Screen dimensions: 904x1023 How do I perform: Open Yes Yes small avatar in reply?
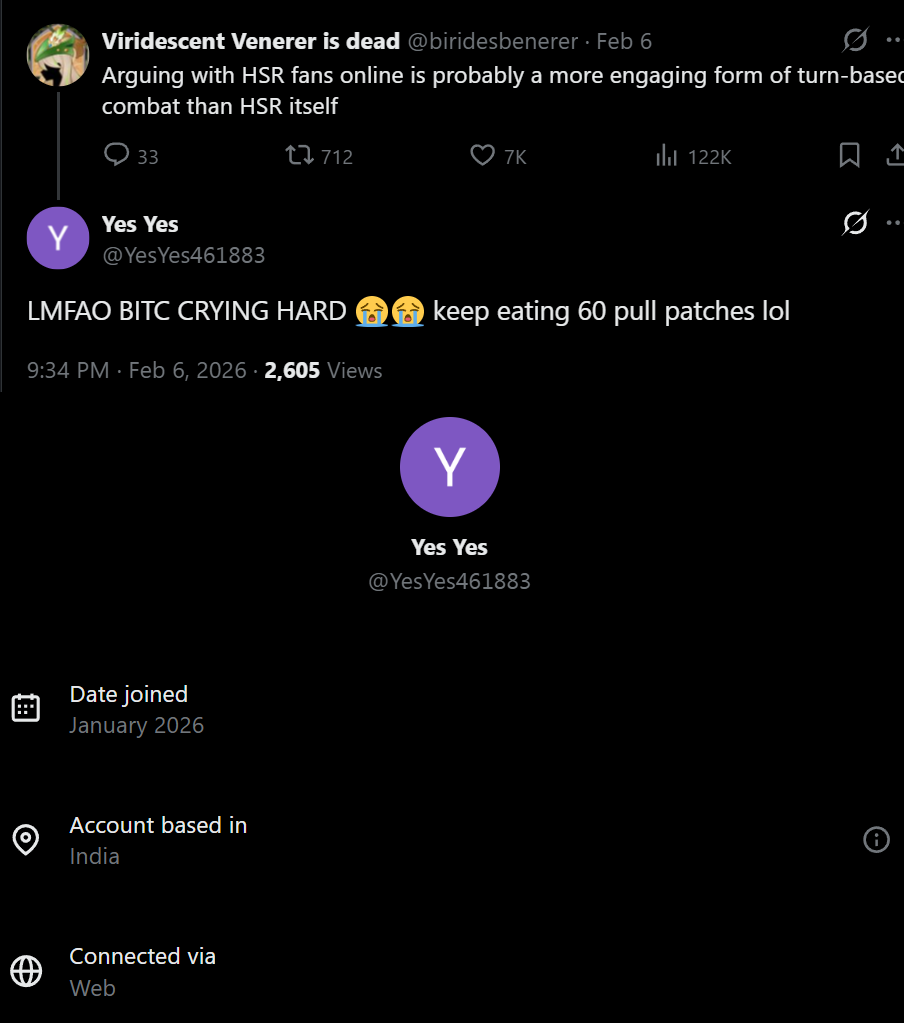coord(58,238)
